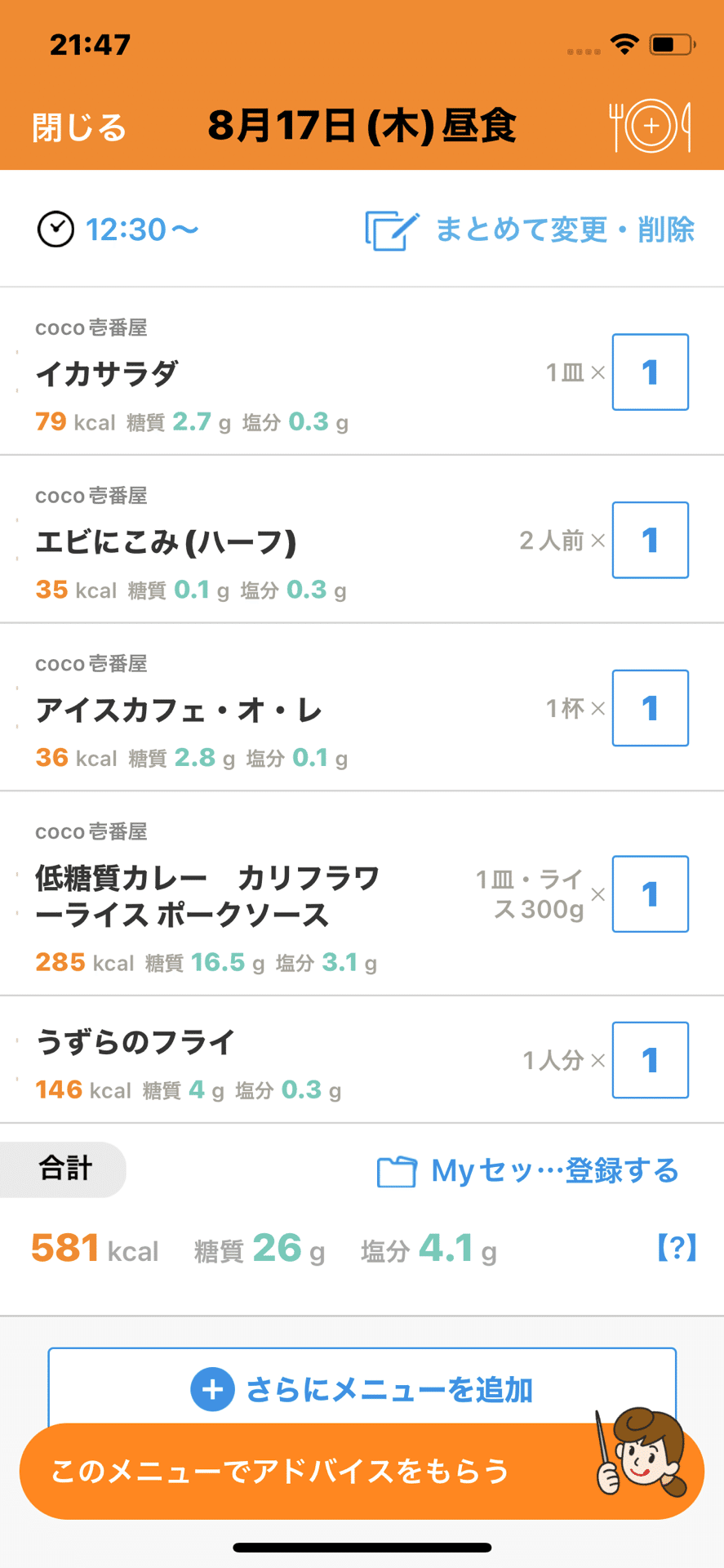Tap 閉じる to close this screen
The width and height of the screenshot is (724, 1568).
point(79,127)
